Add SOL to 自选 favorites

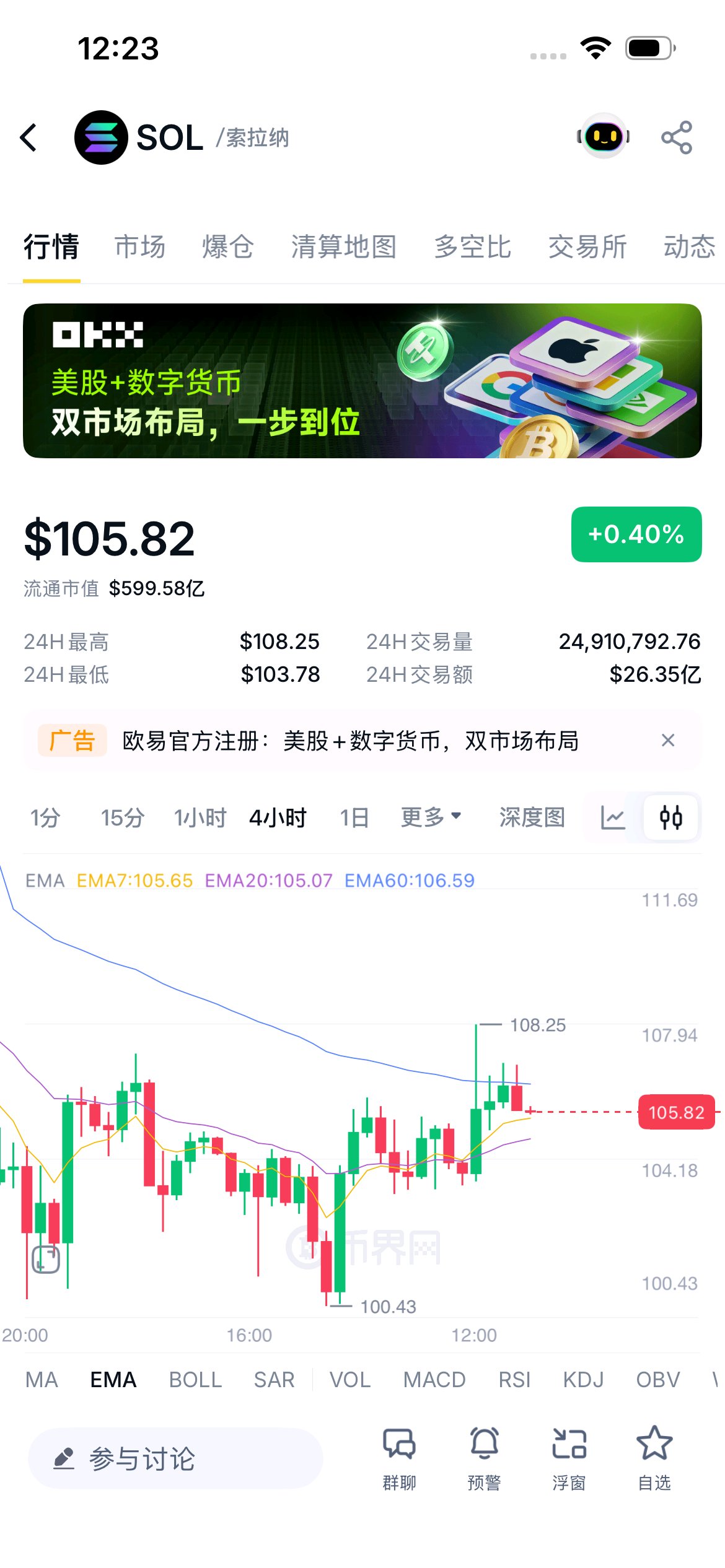(x=654, y=1458)
